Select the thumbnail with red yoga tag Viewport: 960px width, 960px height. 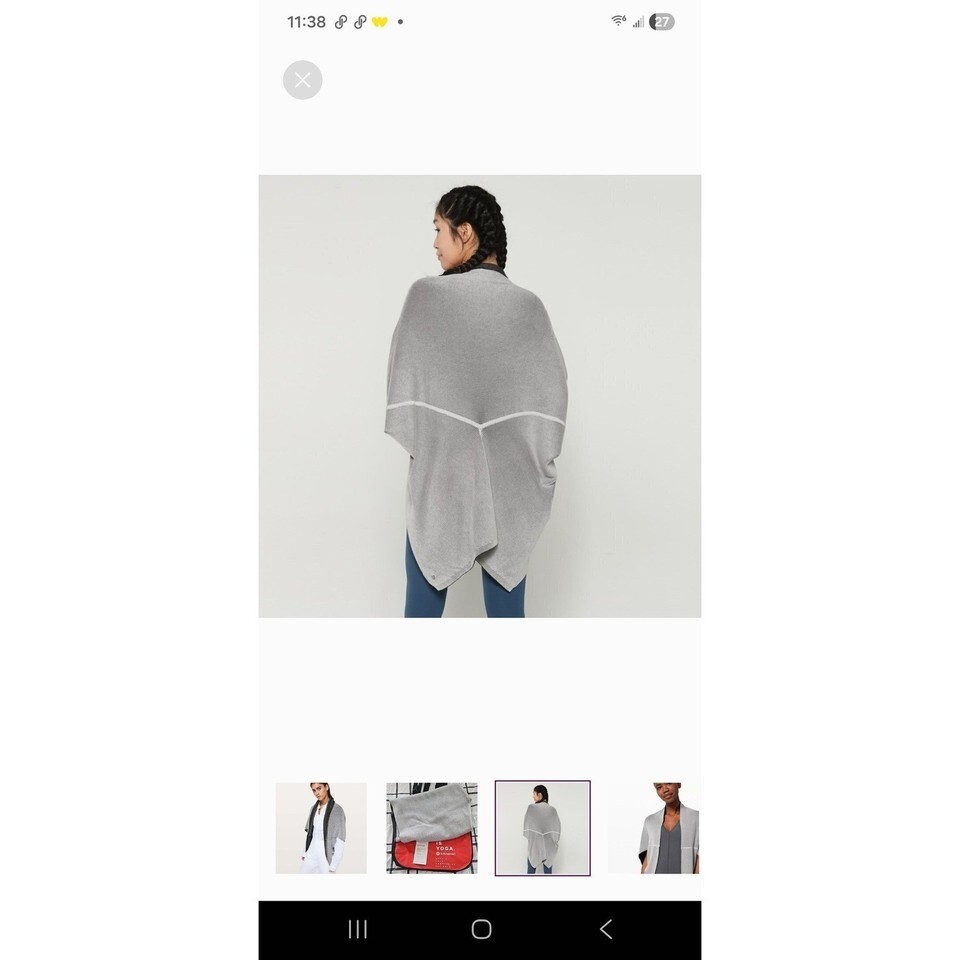click(432, 828)
